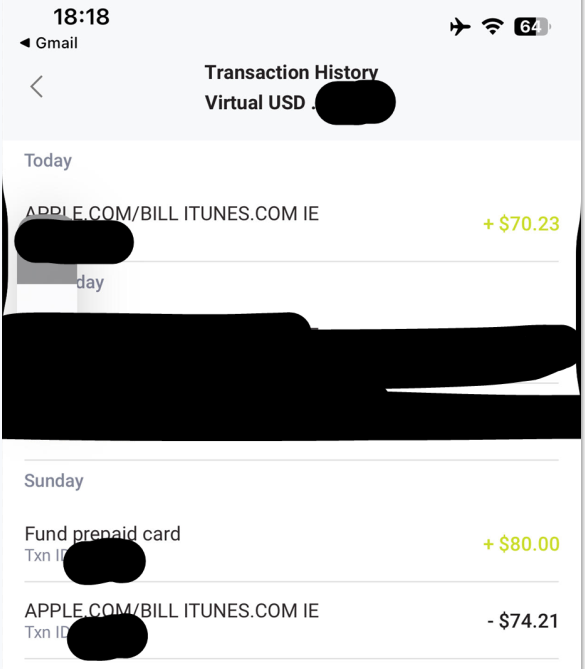The height and width of the screenshot is (669, 585).
Task: Go back from Transaction History
Action: [x=37, y=87]
